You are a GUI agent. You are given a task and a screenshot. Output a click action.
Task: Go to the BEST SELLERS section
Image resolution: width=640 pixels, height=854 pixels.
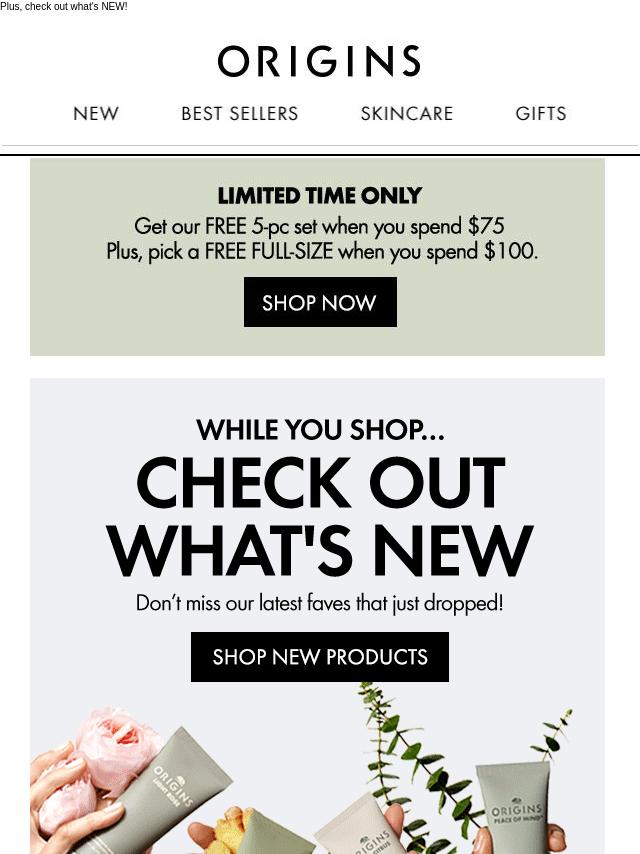240,114
